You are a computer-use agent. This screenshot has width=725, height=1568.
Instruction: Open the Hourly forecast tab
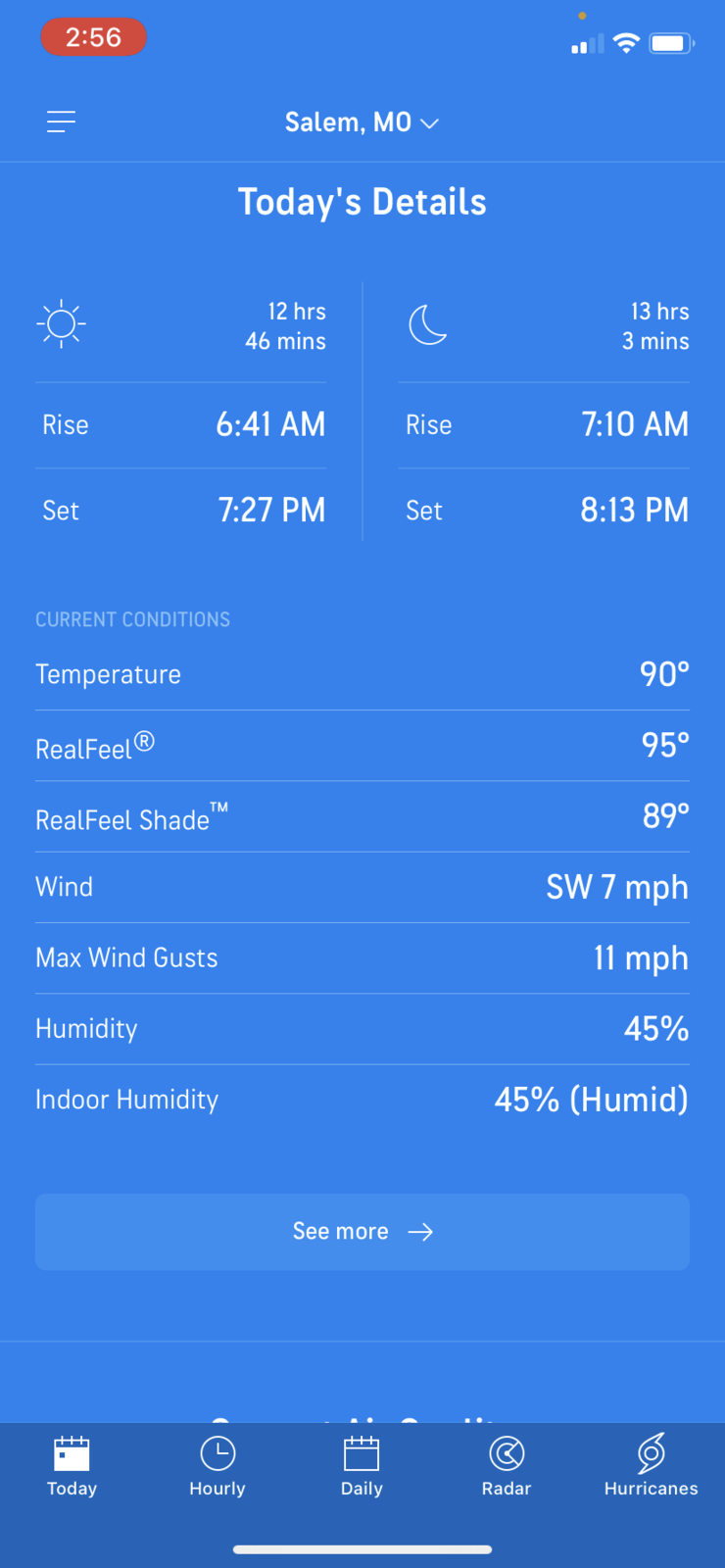[217, 1466]
